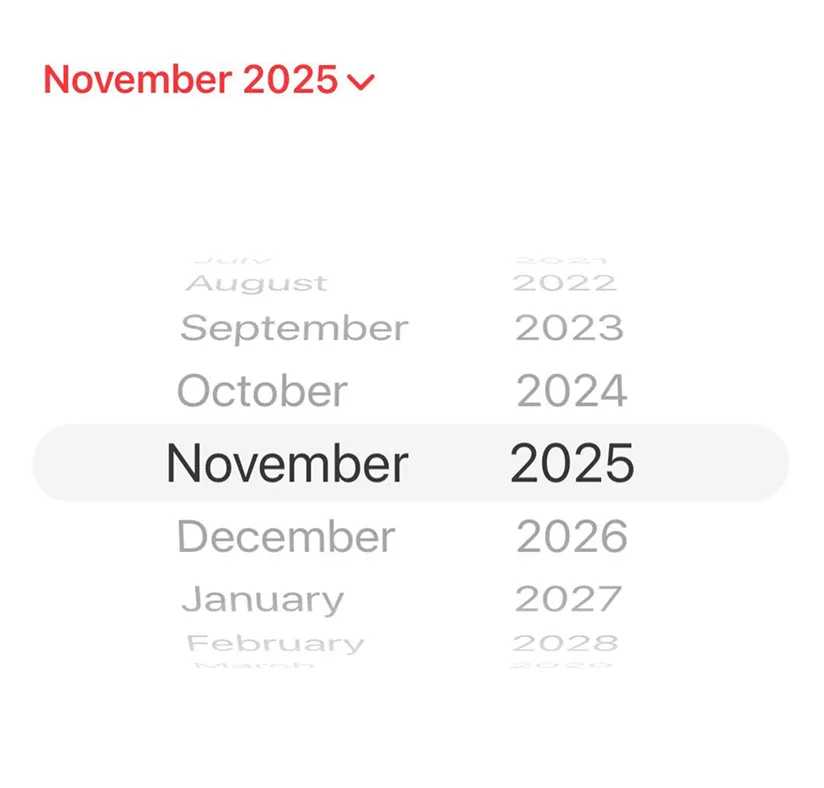824x788 pixels.
Task: Select December in the month wheel
Action: (286, 538)
